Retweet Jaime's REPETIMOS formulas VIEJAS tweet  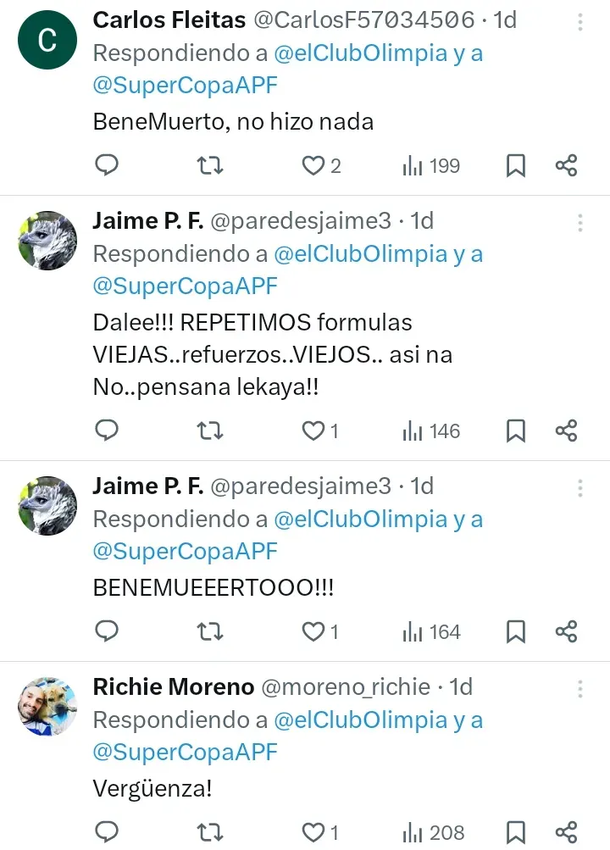pyautogui.click(x=211, y=431)
